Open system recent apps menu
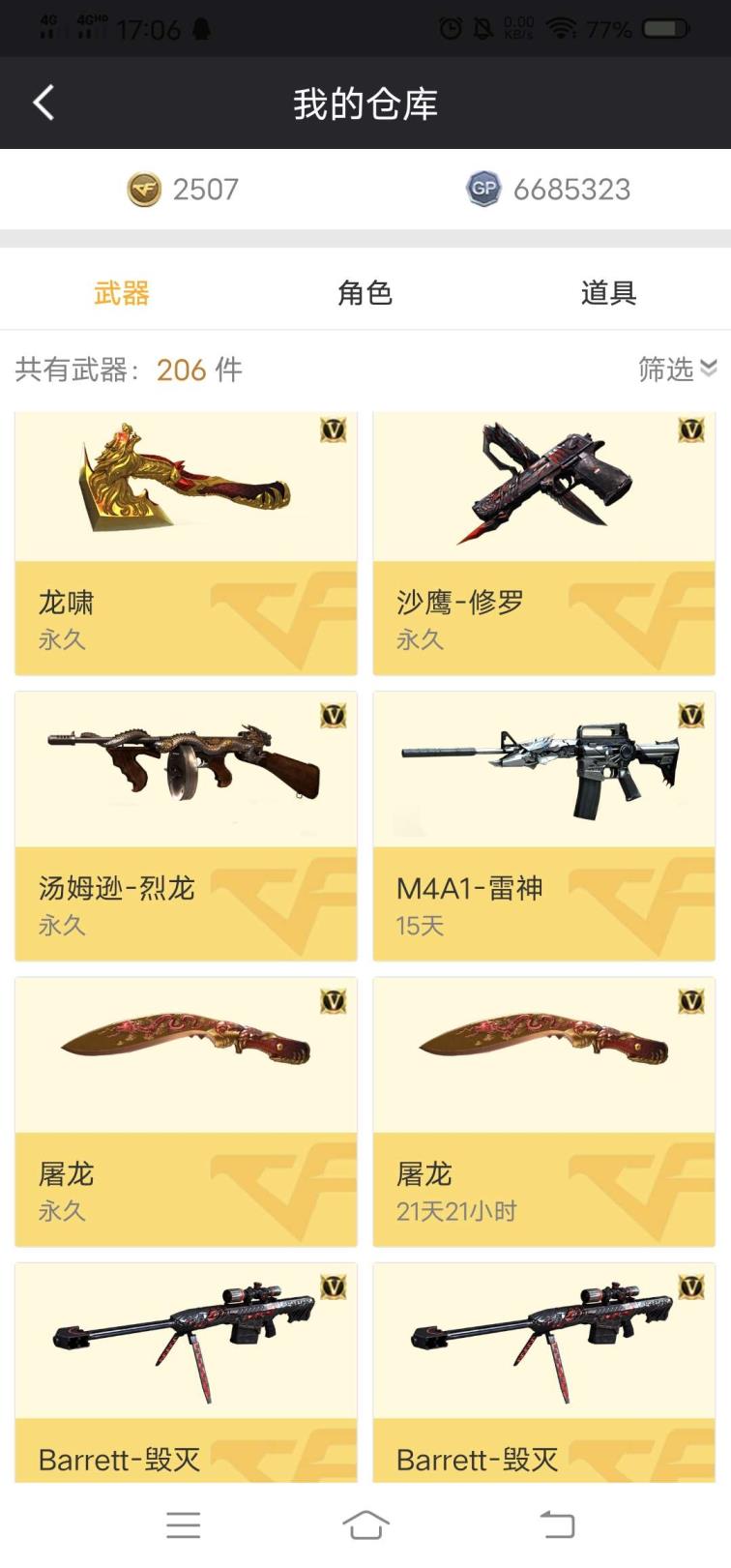 183,1524
